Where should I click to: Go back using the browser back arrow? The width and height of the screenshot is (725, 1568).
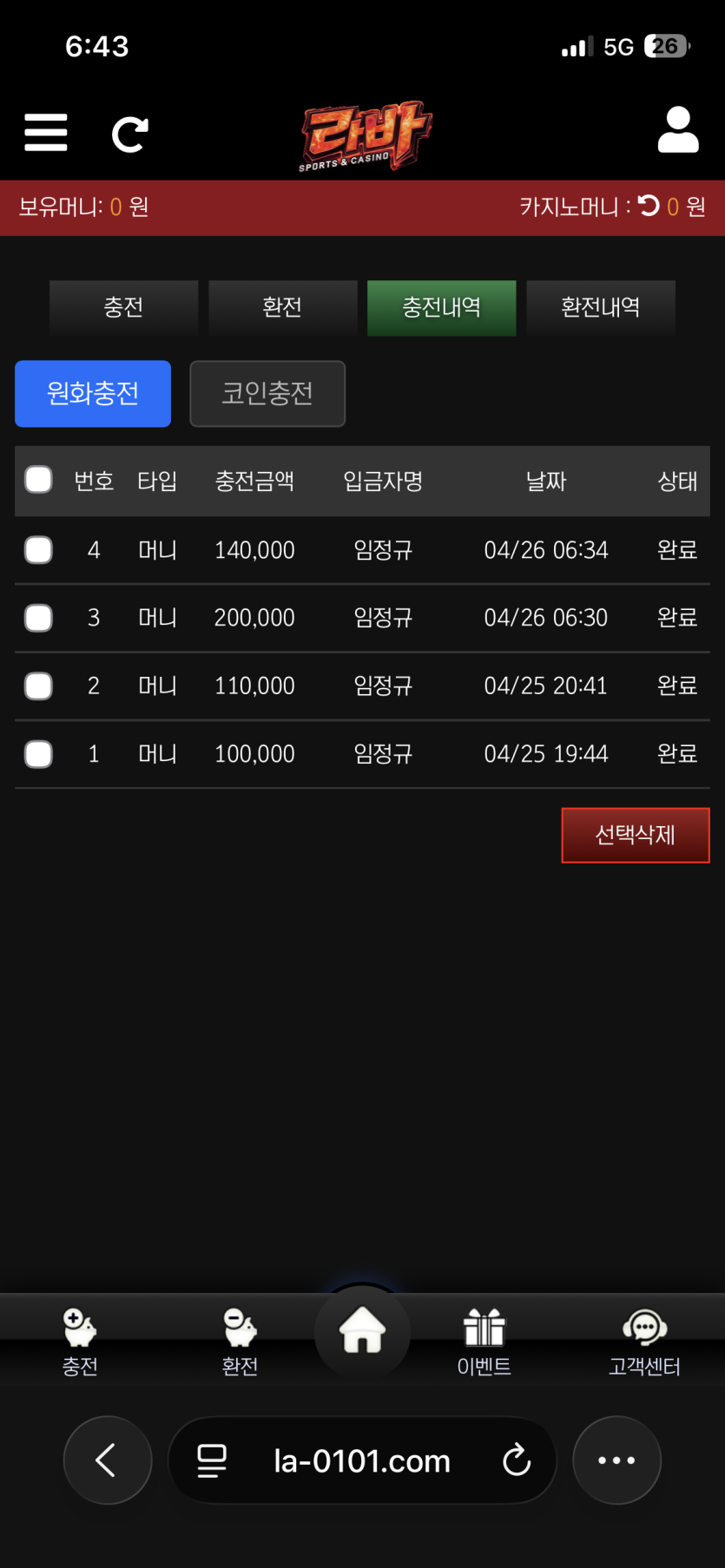click(107, 1460)
